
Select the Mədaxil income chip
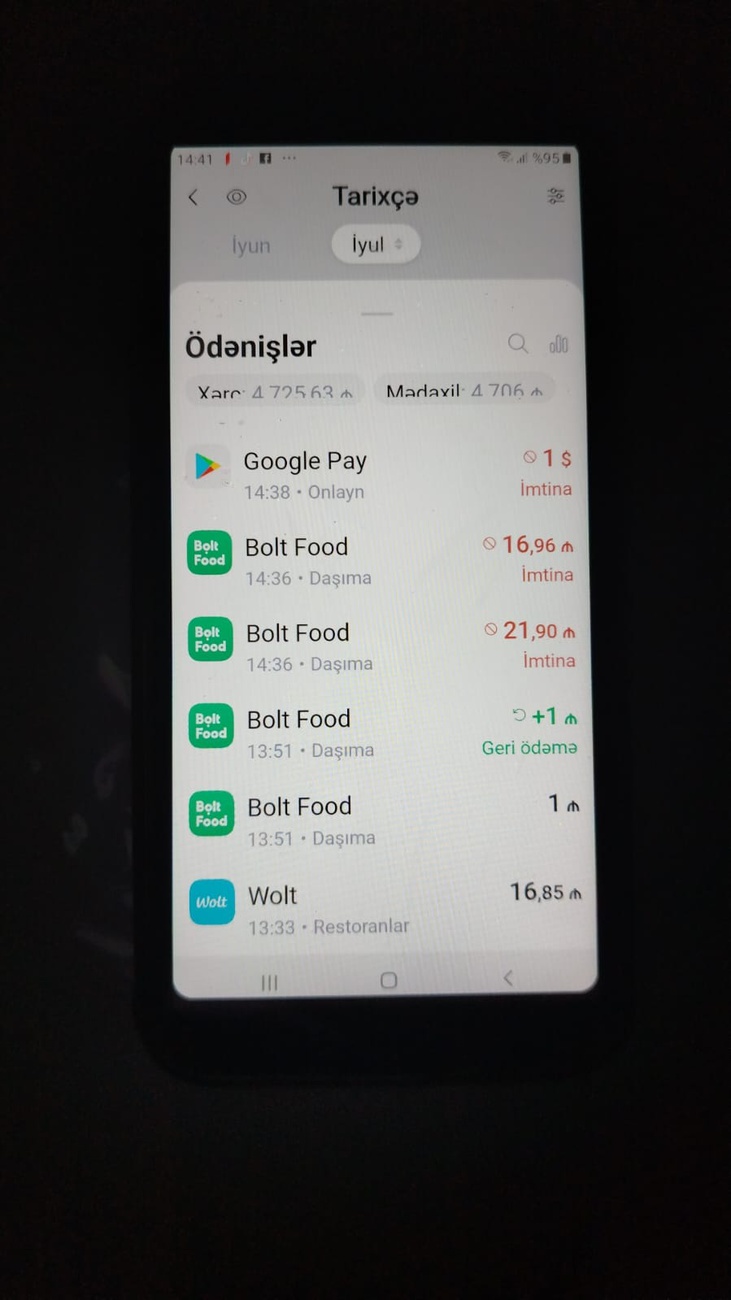pos(464,392)
